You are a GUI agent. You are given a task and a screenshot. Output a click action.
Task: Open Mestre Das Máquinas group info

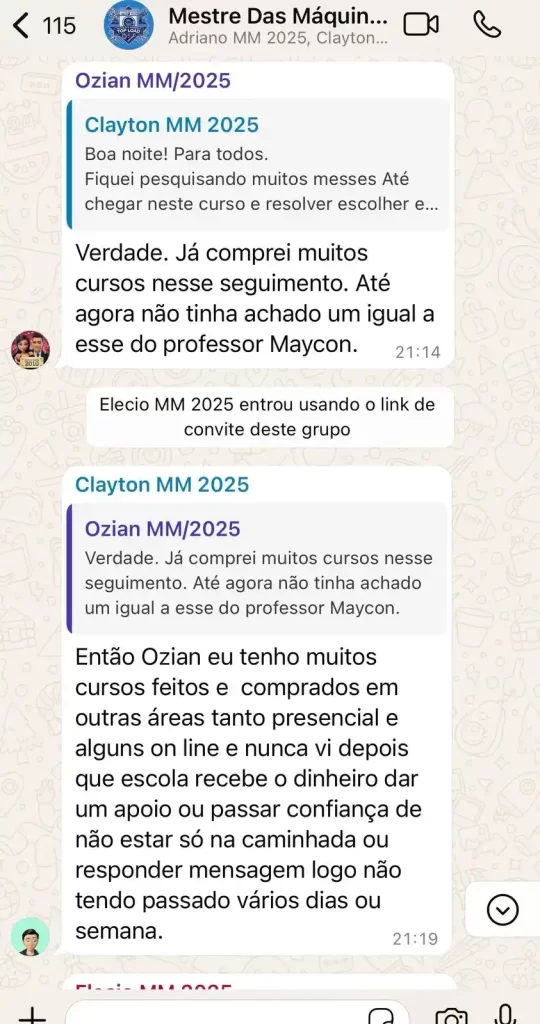278,25
